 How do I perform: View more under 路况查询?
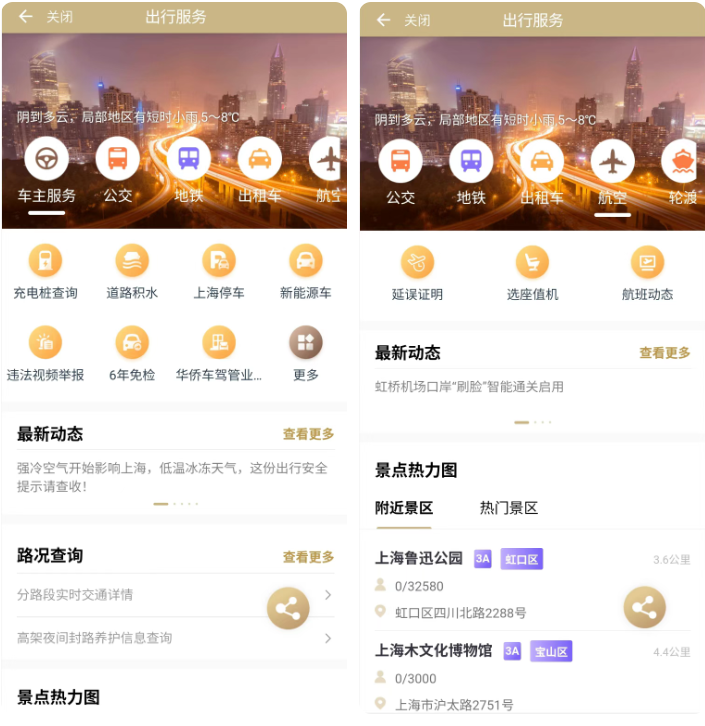click(308, 557)
